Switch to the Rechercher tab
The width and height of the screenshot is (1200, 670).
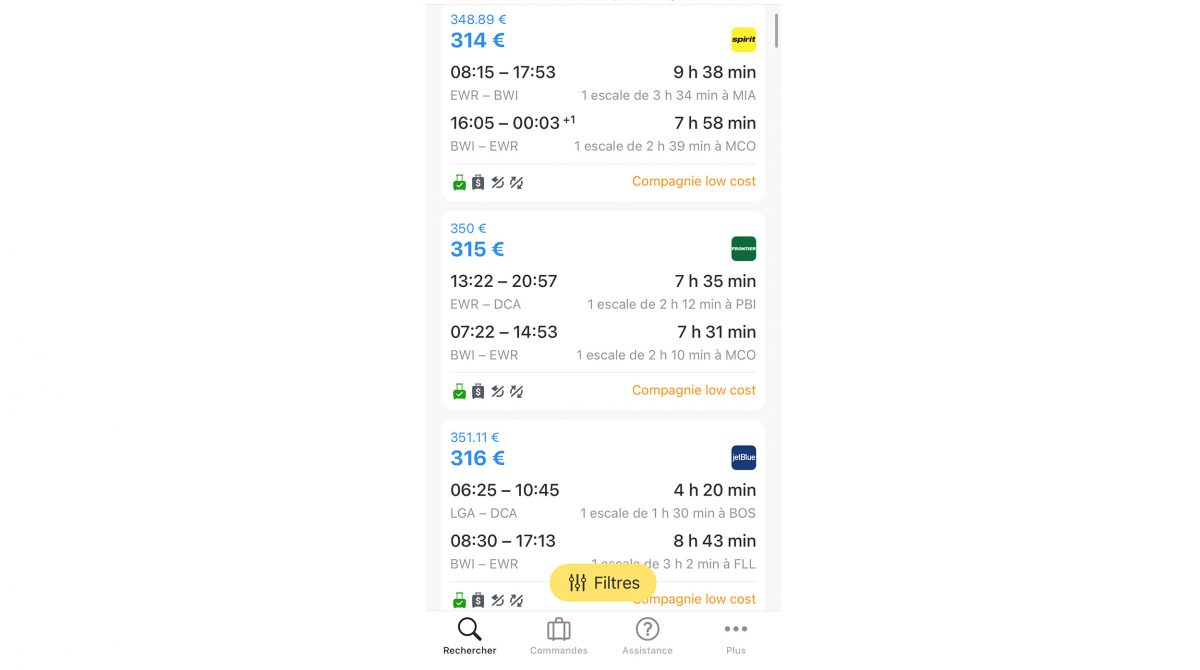tap(469, 636)
